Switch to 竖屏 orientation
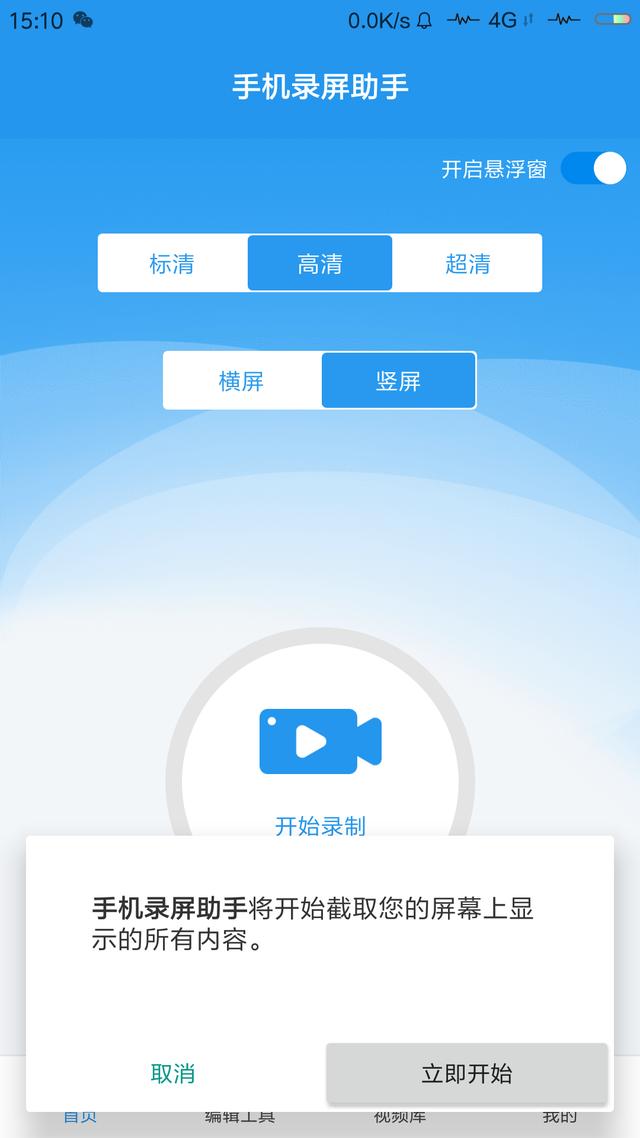Screen dimensions: 640x1138 (398, 381)
